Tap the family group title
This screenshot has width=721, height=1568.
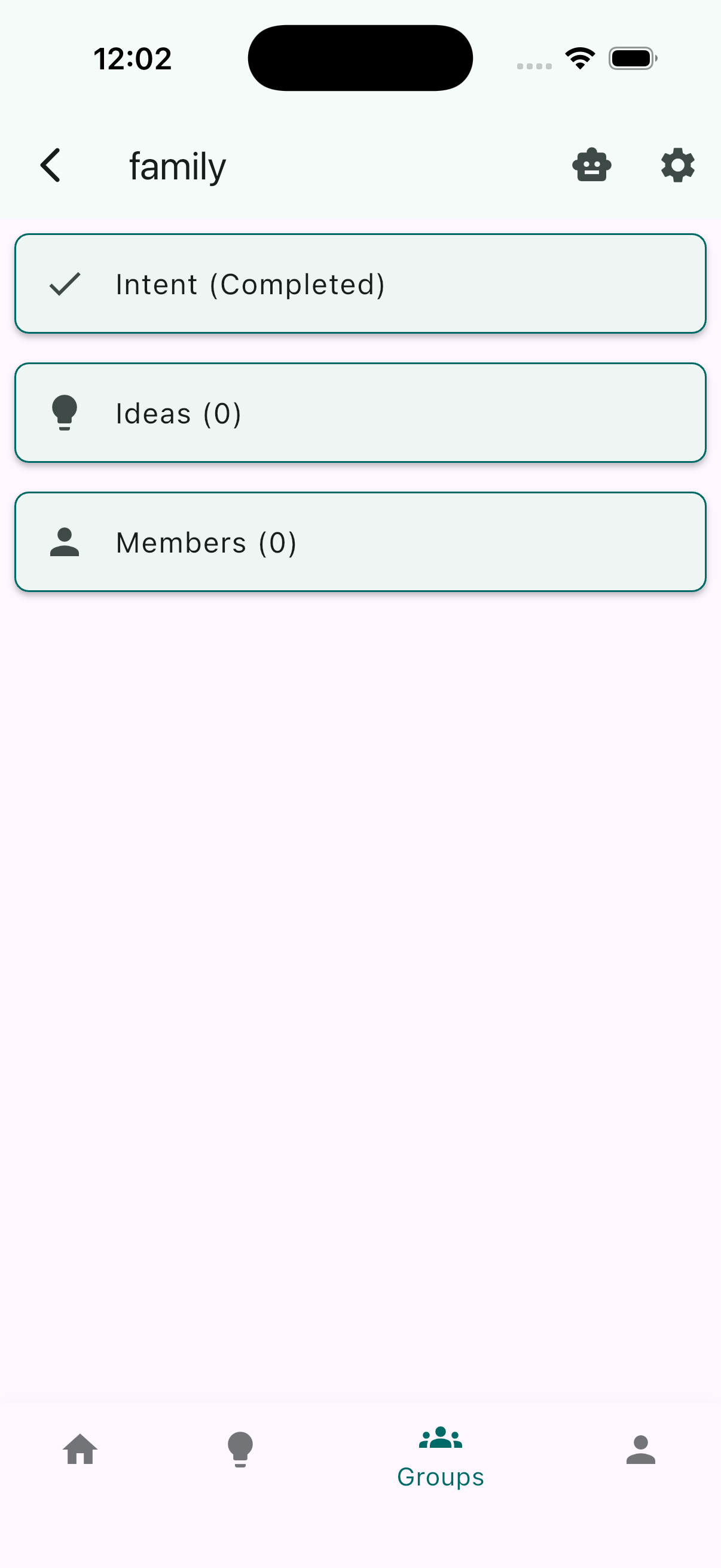point(177,164)
